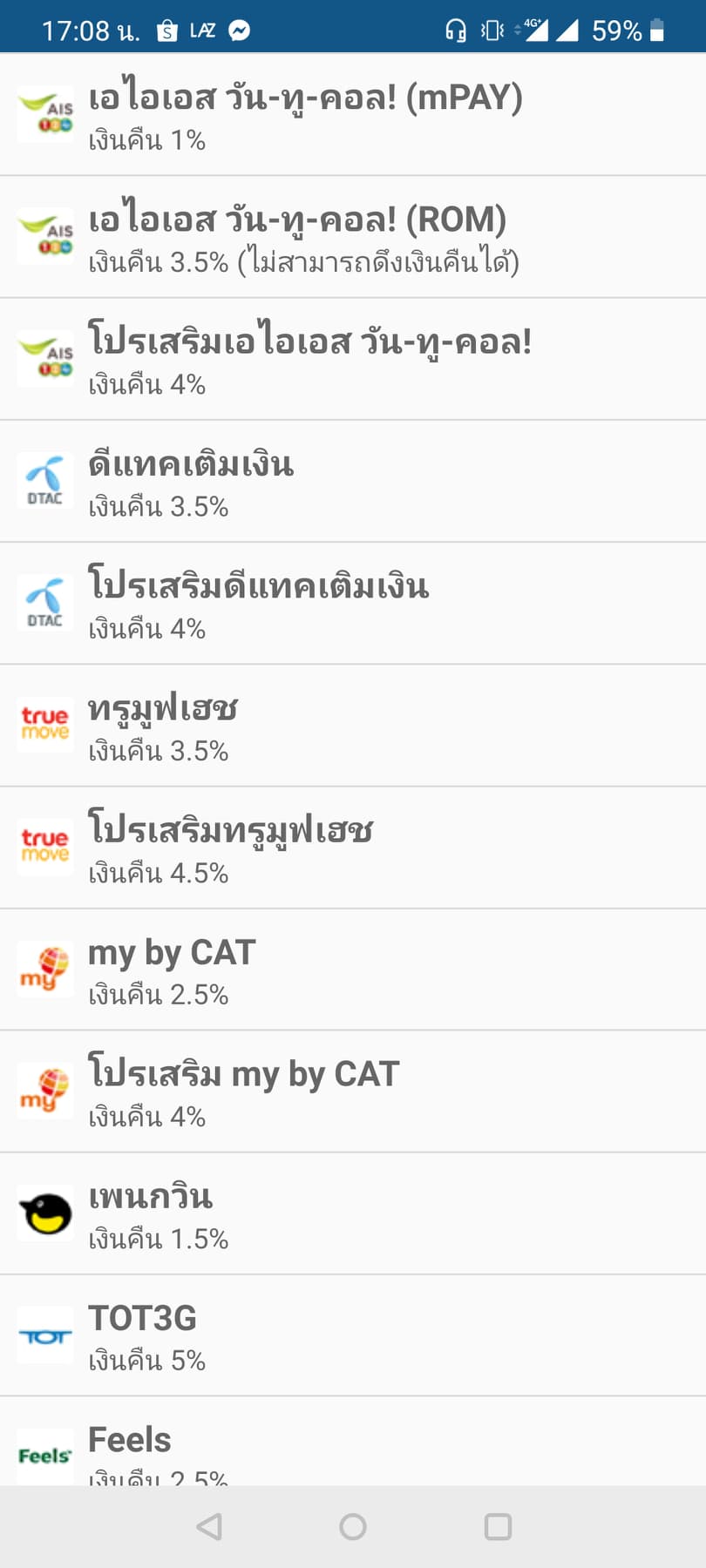Image resolution: width=706 pixels, height=1568 pixels.
Task: Open เอไอเอส วัน-ทู-คอล! (ROM) option
Action: (353, 237)
